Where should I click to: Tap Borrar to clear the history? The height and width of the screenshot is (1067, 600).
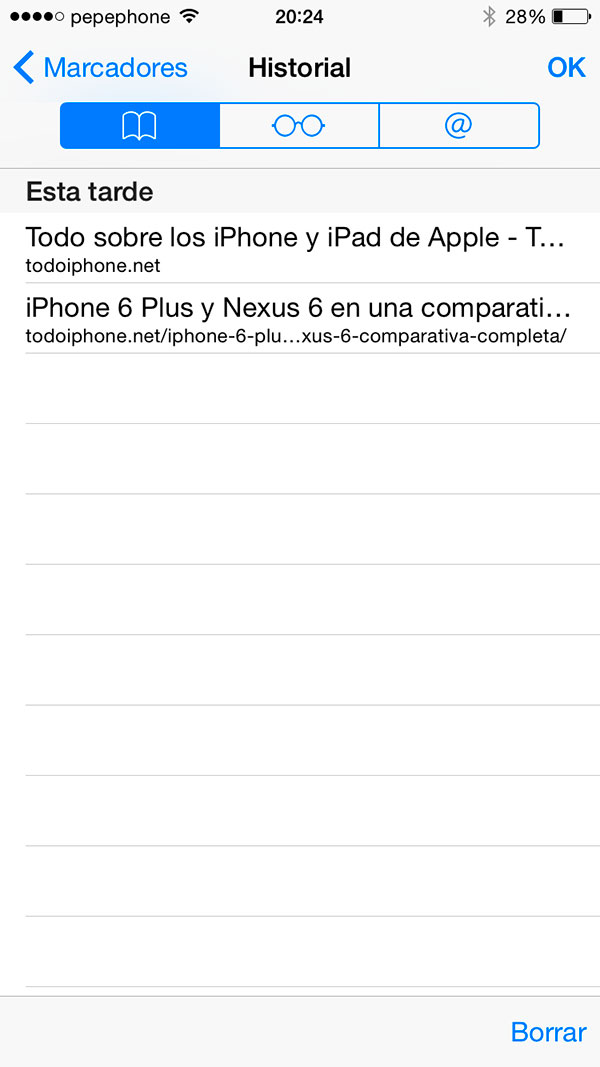pyautogui.click(x=548, y=1032)
